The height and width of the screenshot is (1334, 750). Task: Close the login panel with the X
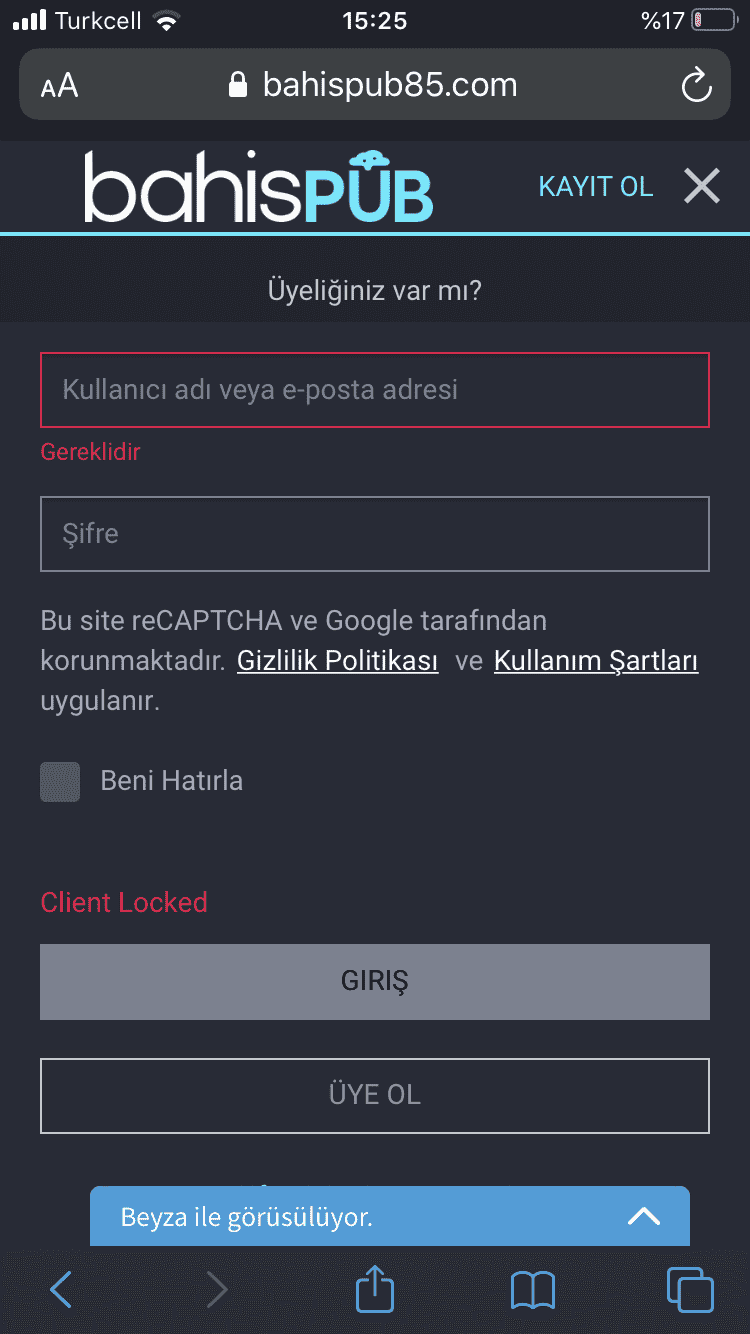pyautogui.click(x=702, y=186)
